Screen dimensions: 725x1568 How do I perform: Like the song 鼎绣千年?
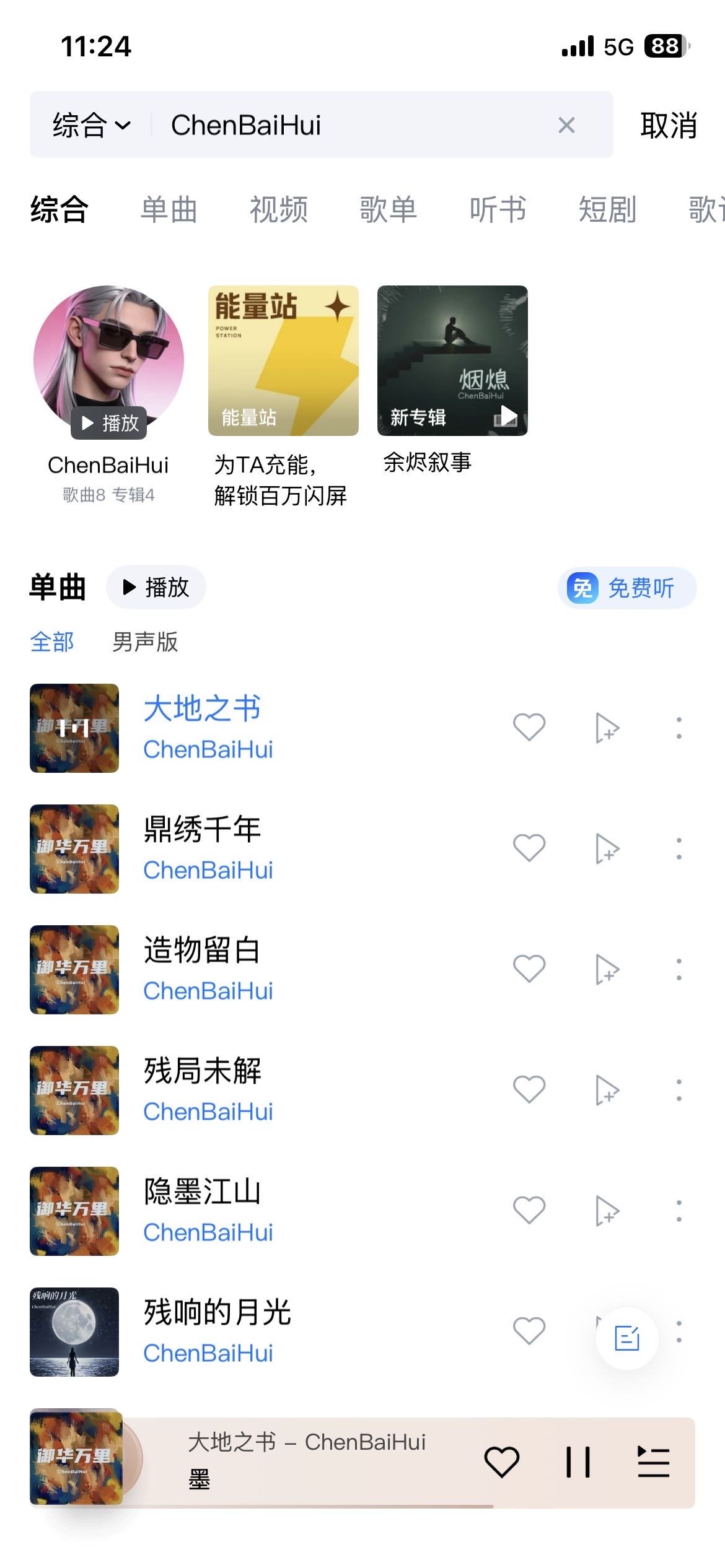click(529, 848)
